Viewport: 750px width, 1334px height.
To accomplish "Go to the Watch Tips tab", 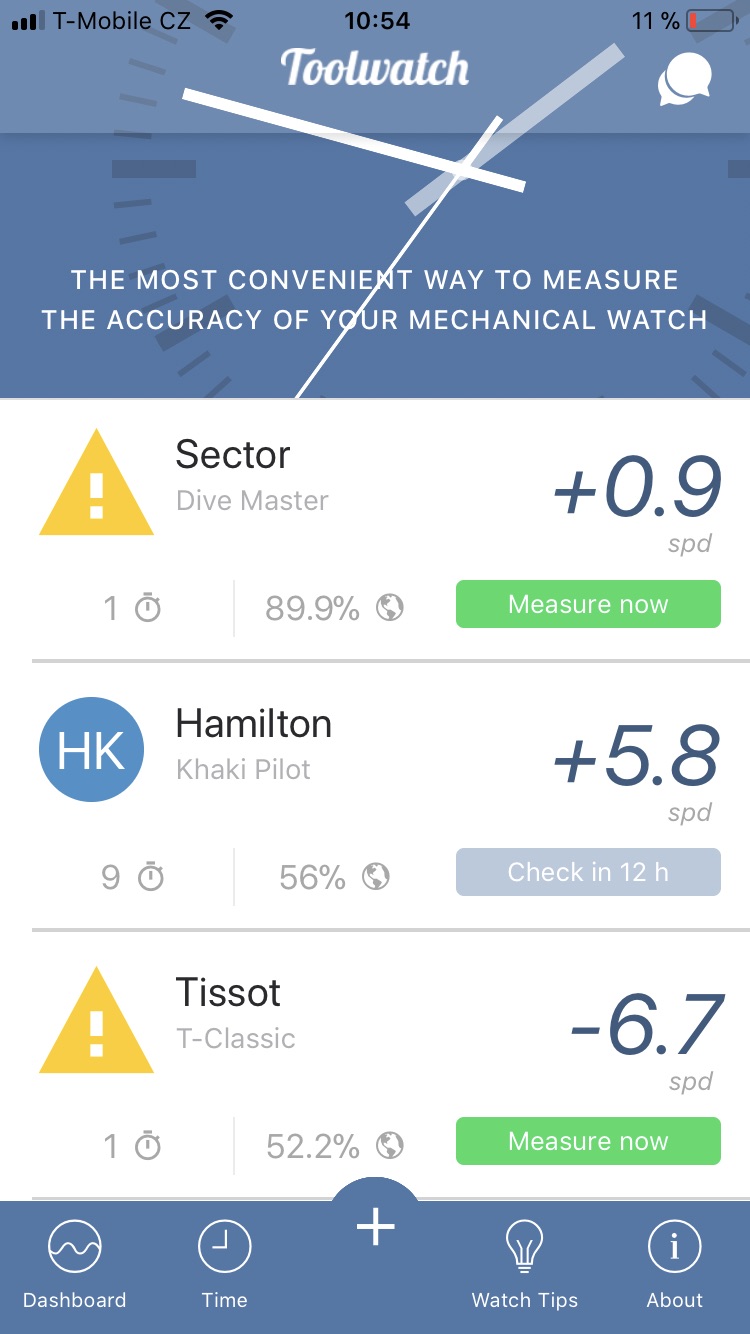I will pos(525,1266).
